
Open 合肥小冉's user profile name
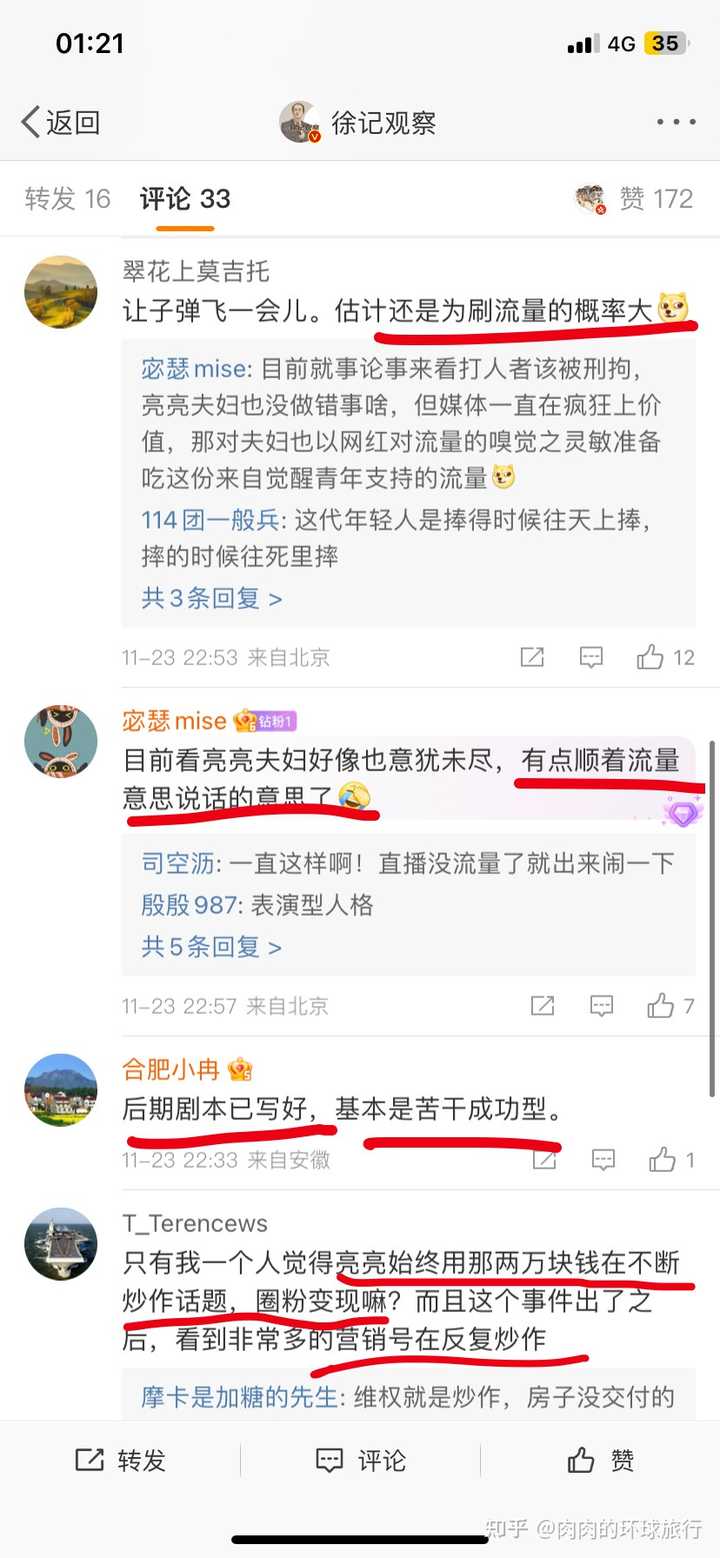click(x=171, y=1070)
